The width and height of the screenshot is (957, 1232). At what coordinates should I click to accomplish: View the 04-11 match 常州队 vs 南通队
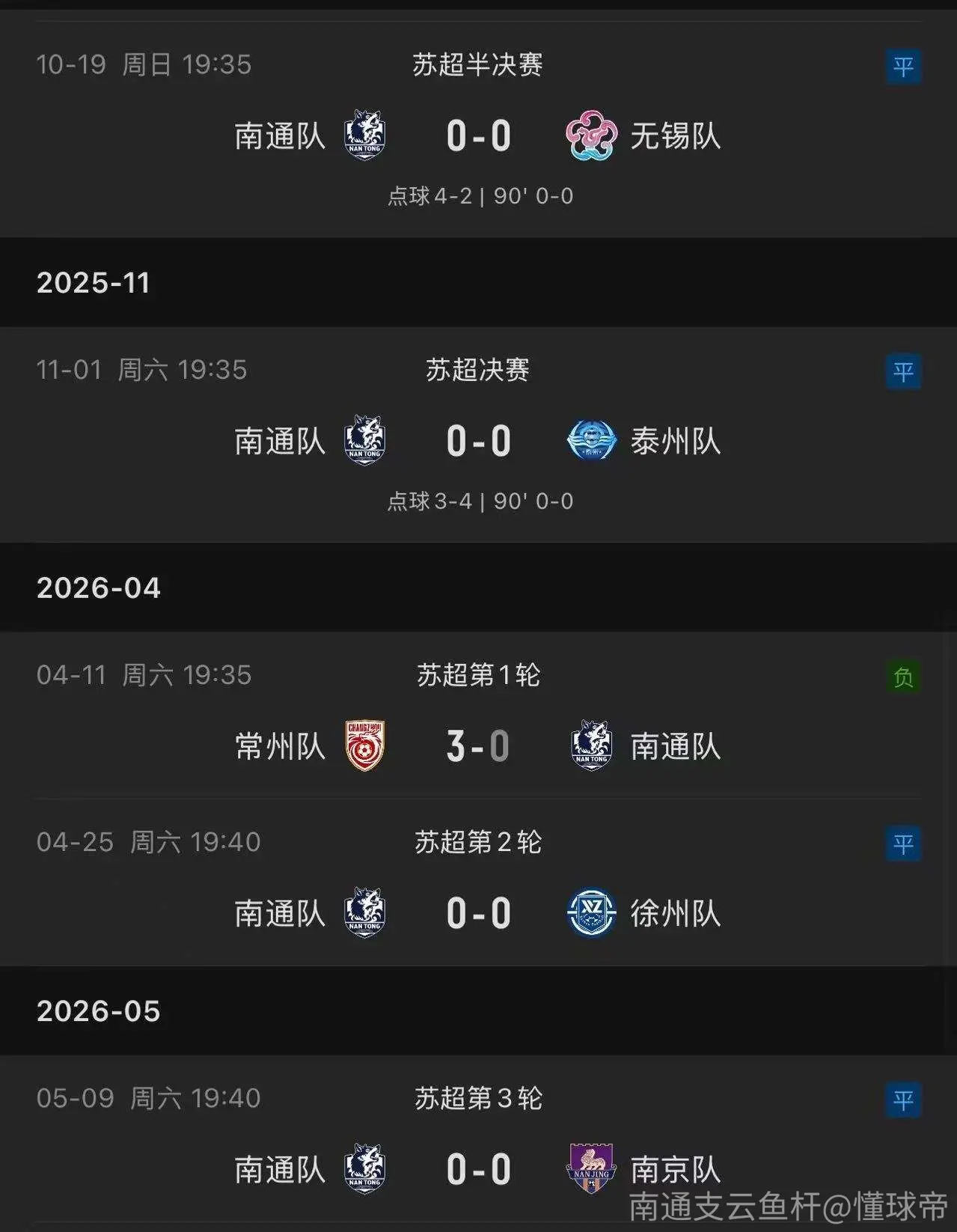478,715
